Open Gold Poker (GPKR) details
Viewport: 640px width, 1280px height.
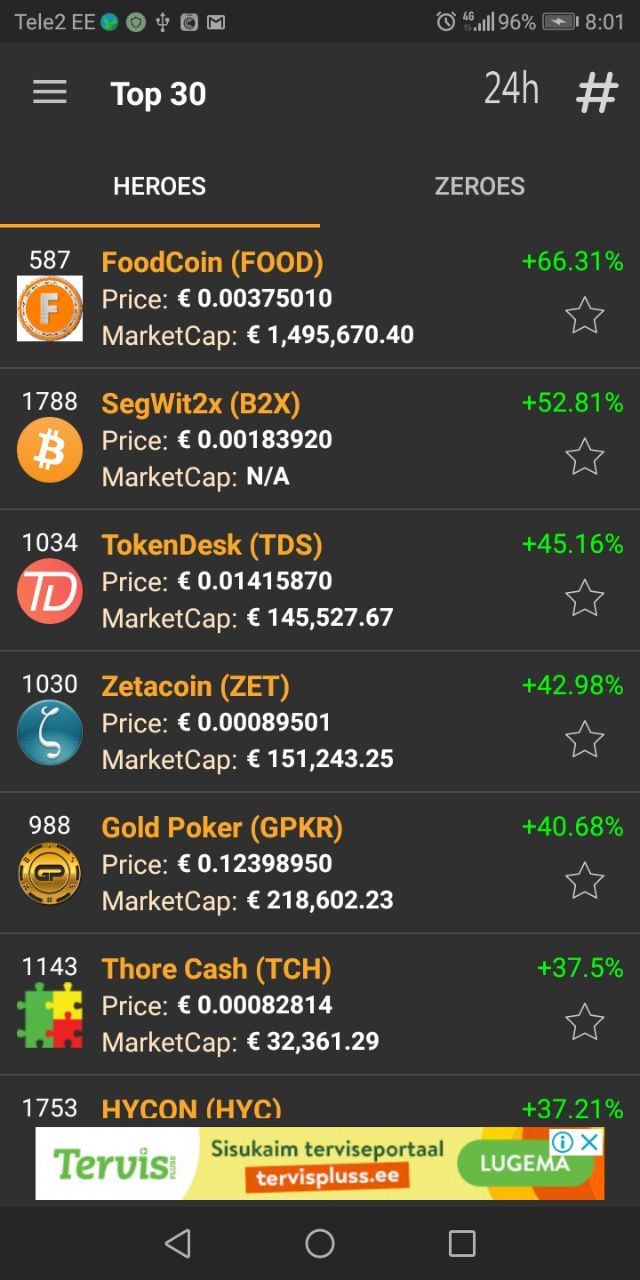coord(320,863)
